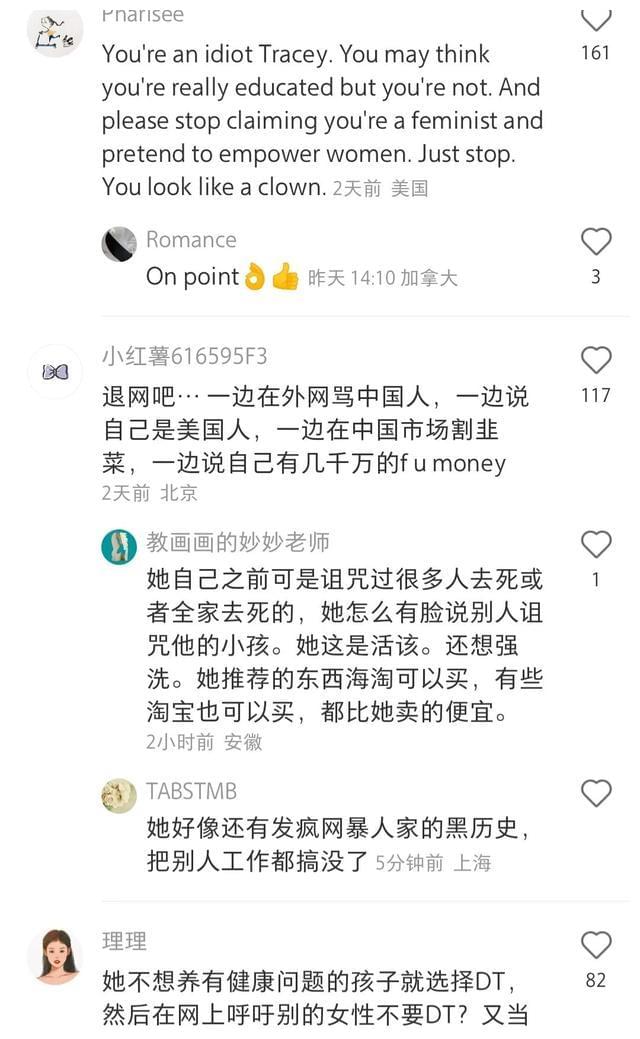Open the username TABSTMB
This screenshot has width=640, height=1039.
pos(191,792)
